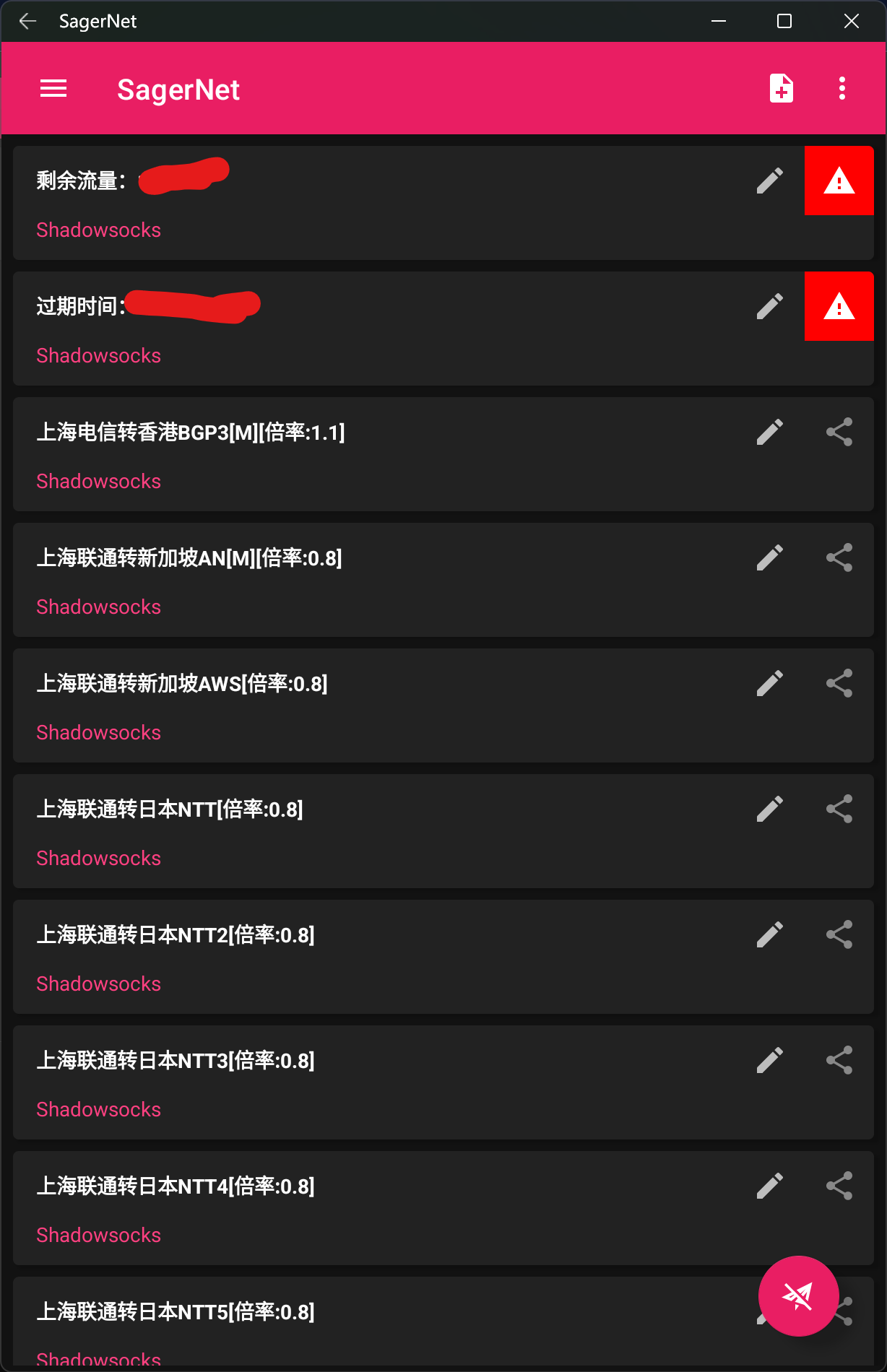887x1372 pixels.
Task: Add a new profile via file-plus icon
Action: pos(781,89)
